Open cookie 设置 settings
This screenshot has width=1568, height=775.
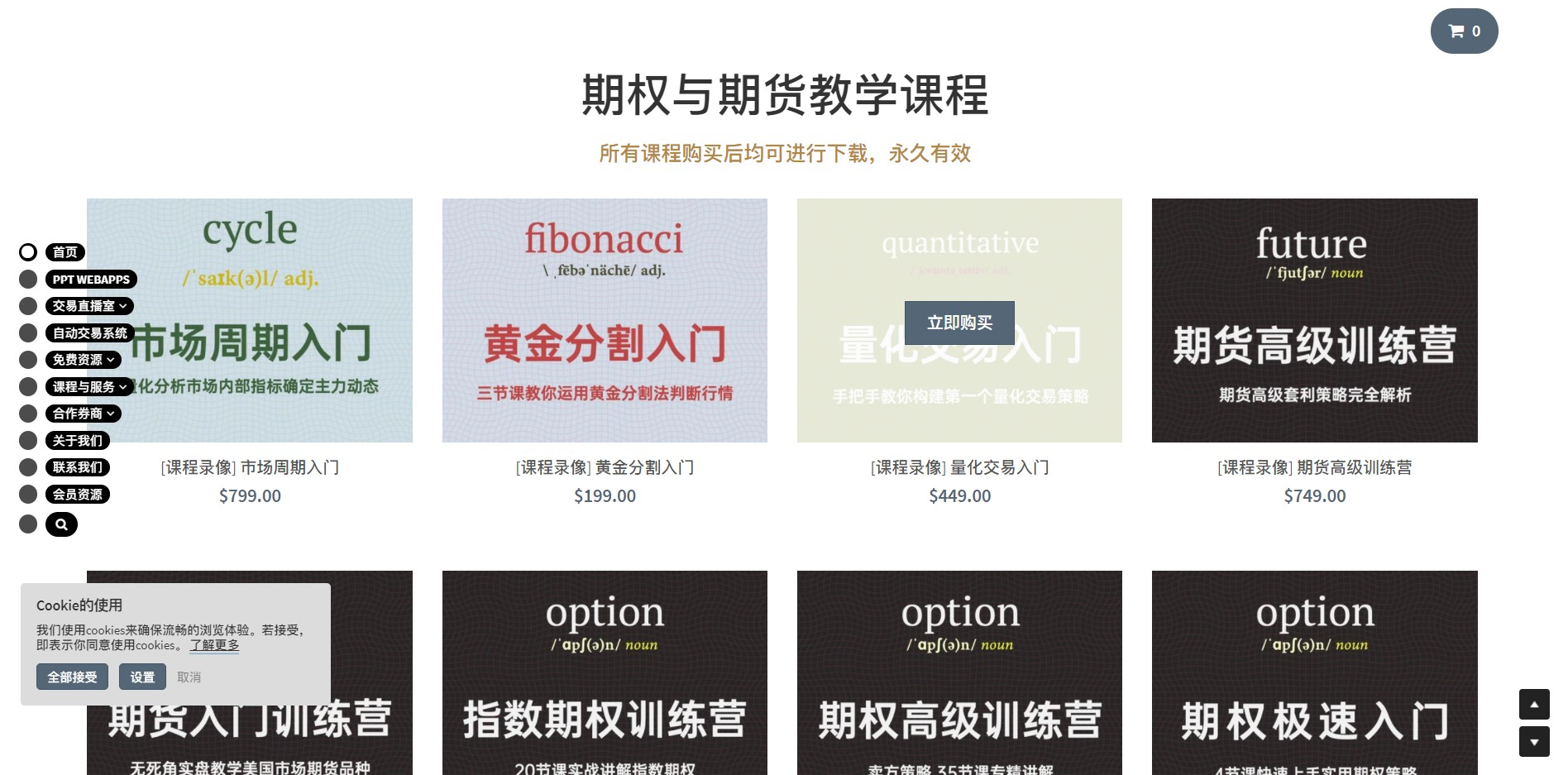point(142,677)
